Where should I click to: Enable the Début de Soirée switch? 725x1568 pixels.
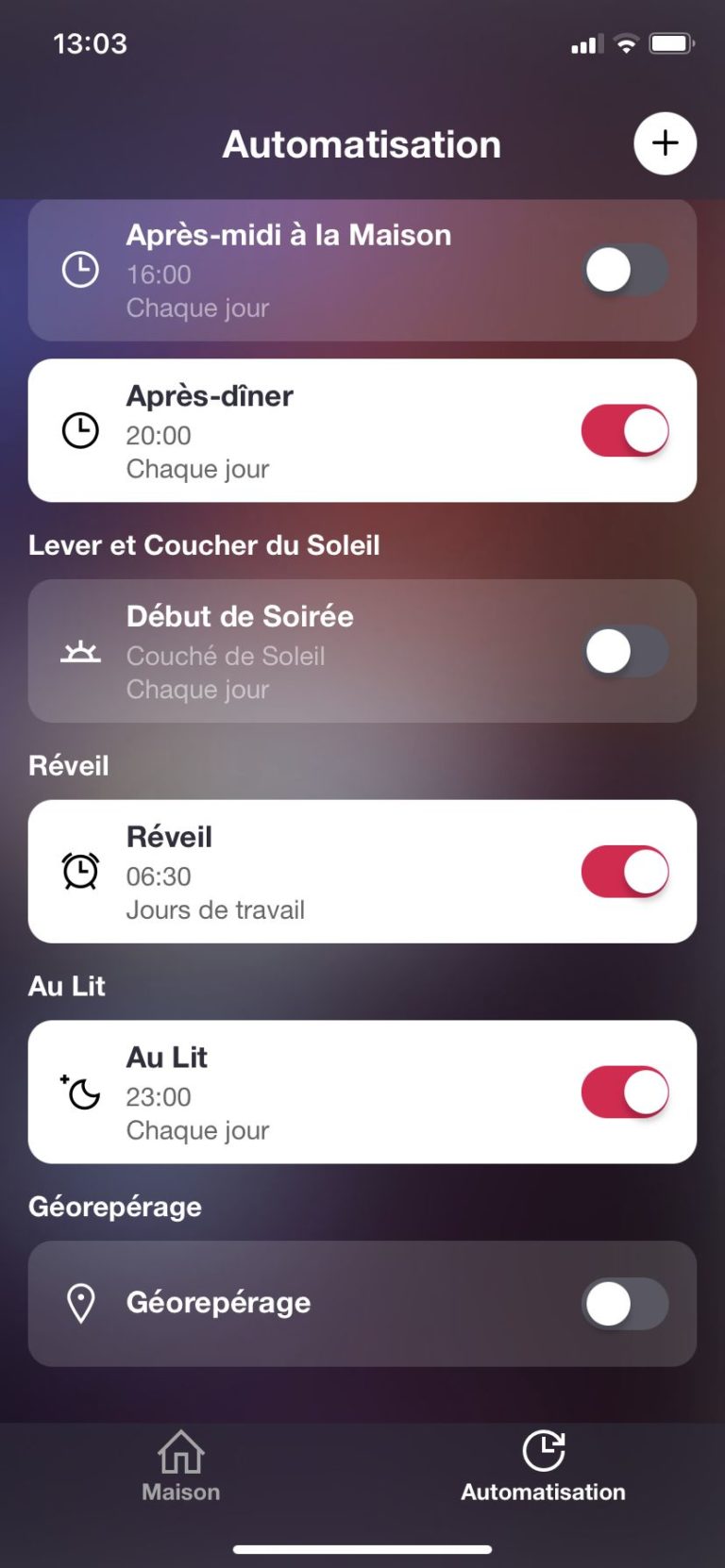click(625, 651)
